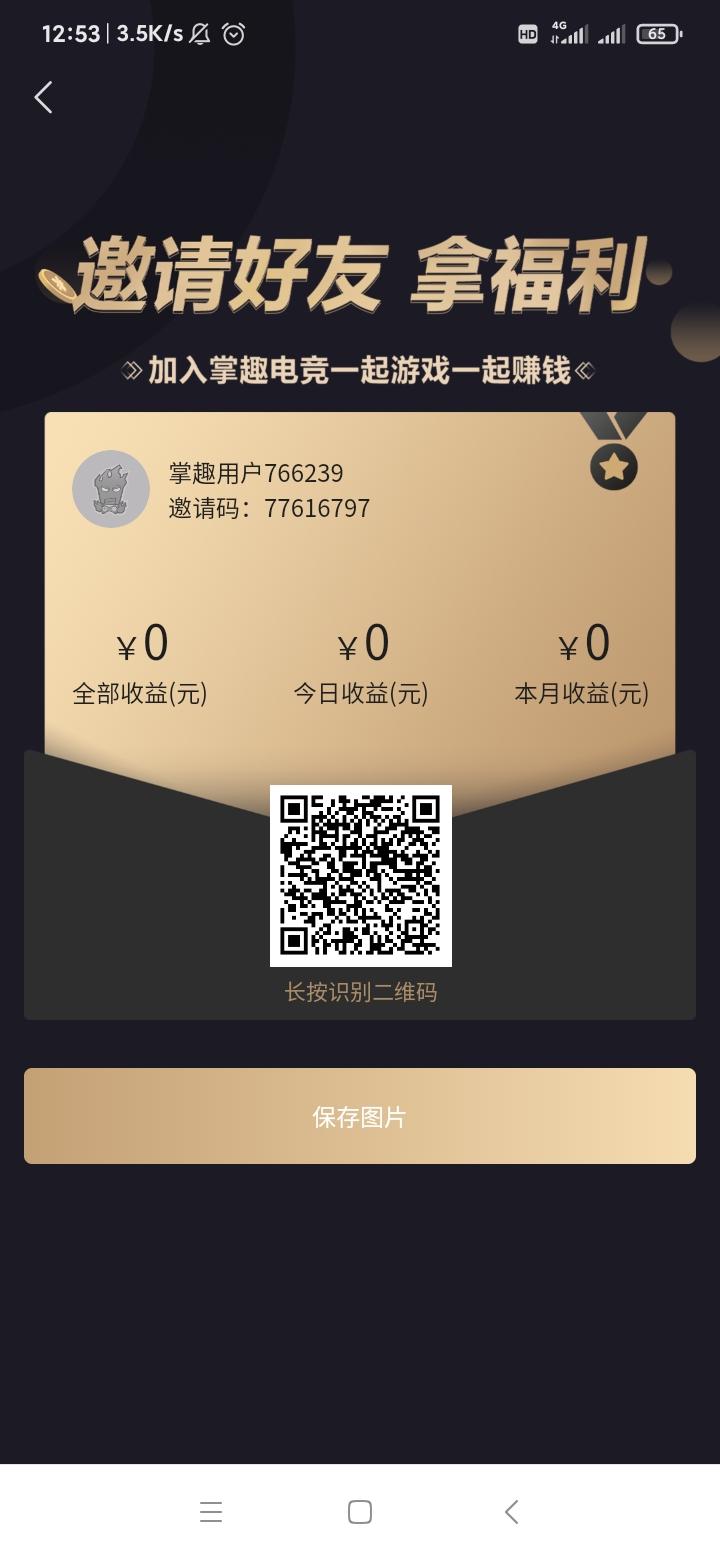Tap the battery indicator showing 65

(x=657, y=34)
